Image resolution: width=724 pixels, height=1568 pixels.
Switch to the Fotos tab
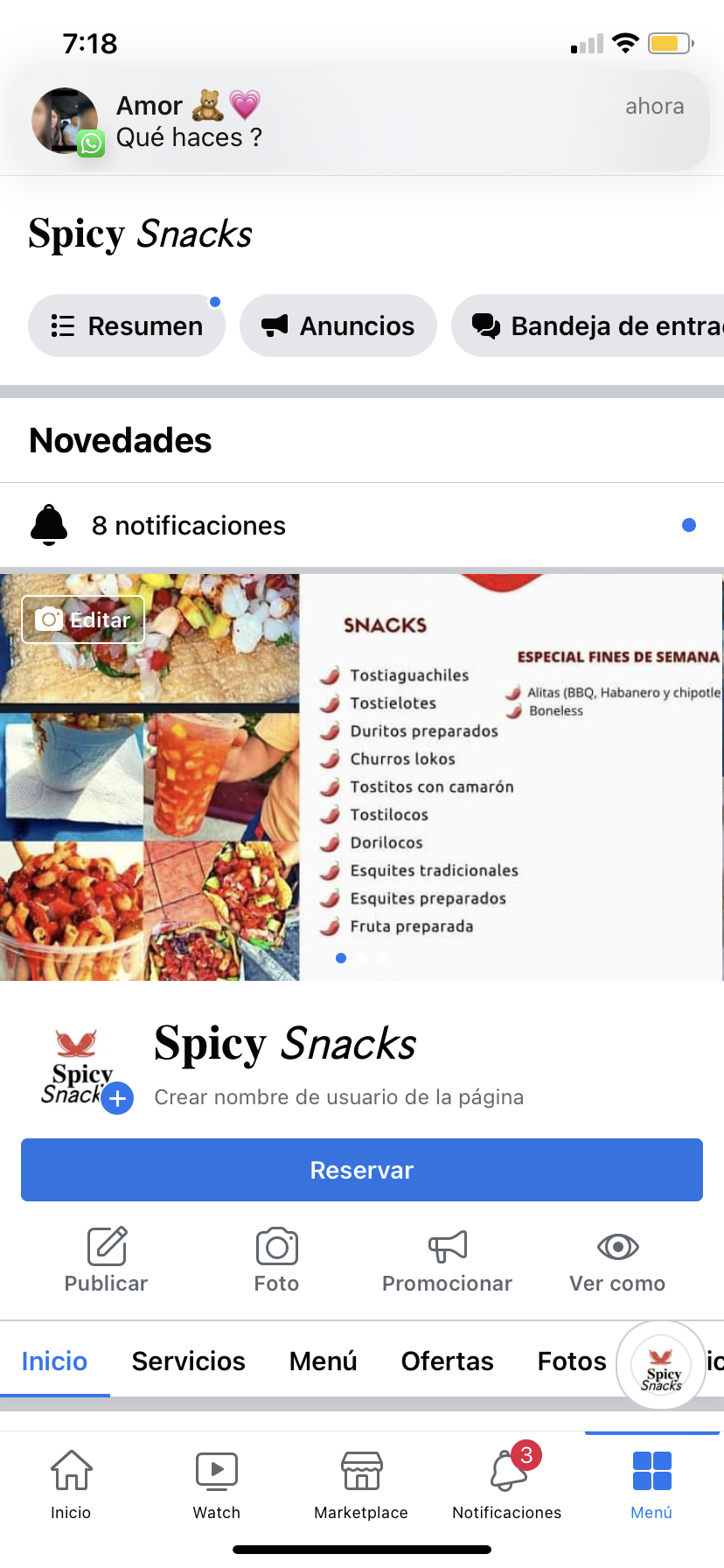[572, 1361]
